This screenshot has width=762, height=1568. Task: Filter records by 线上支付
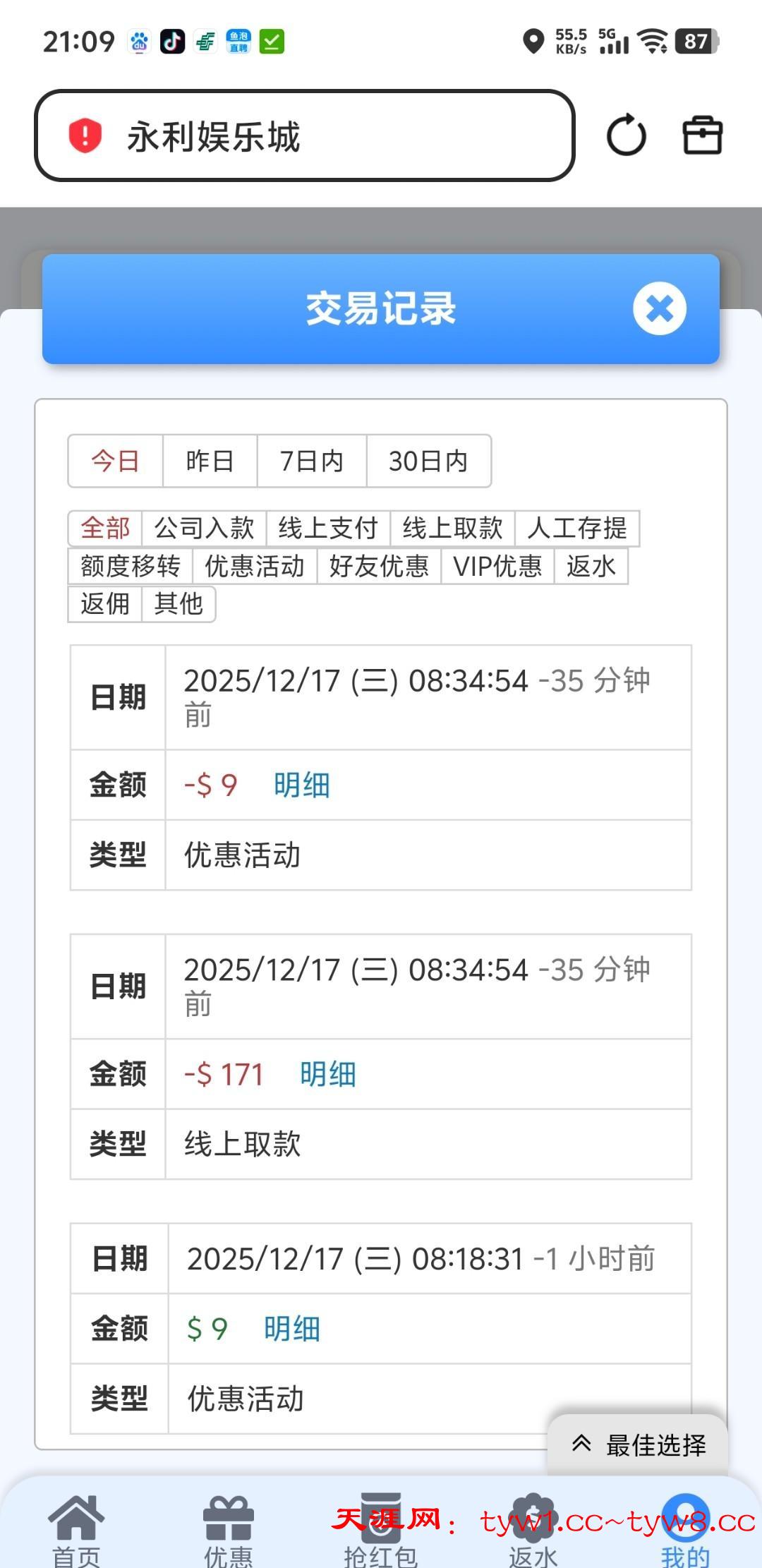click(328, 528)
